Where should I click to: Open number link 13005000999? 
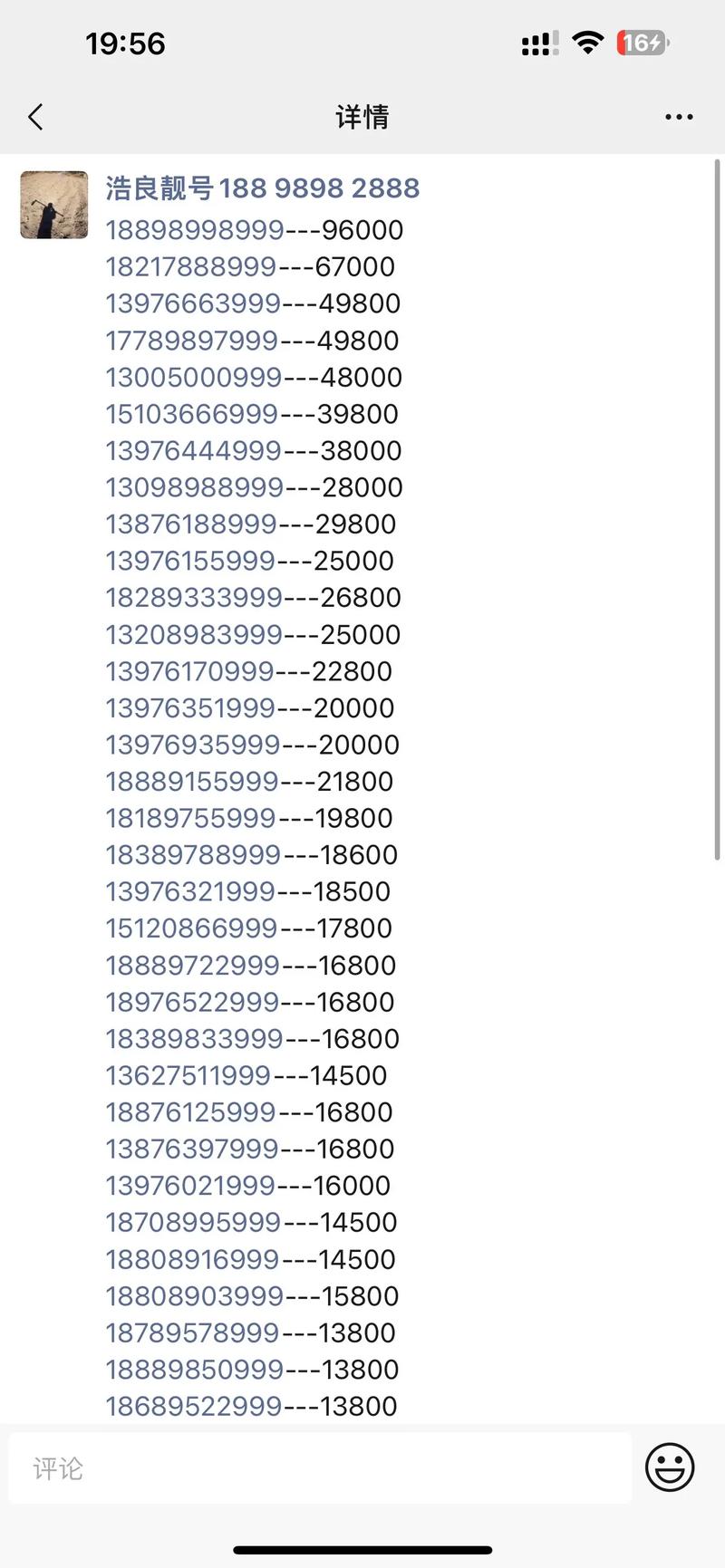194,377
